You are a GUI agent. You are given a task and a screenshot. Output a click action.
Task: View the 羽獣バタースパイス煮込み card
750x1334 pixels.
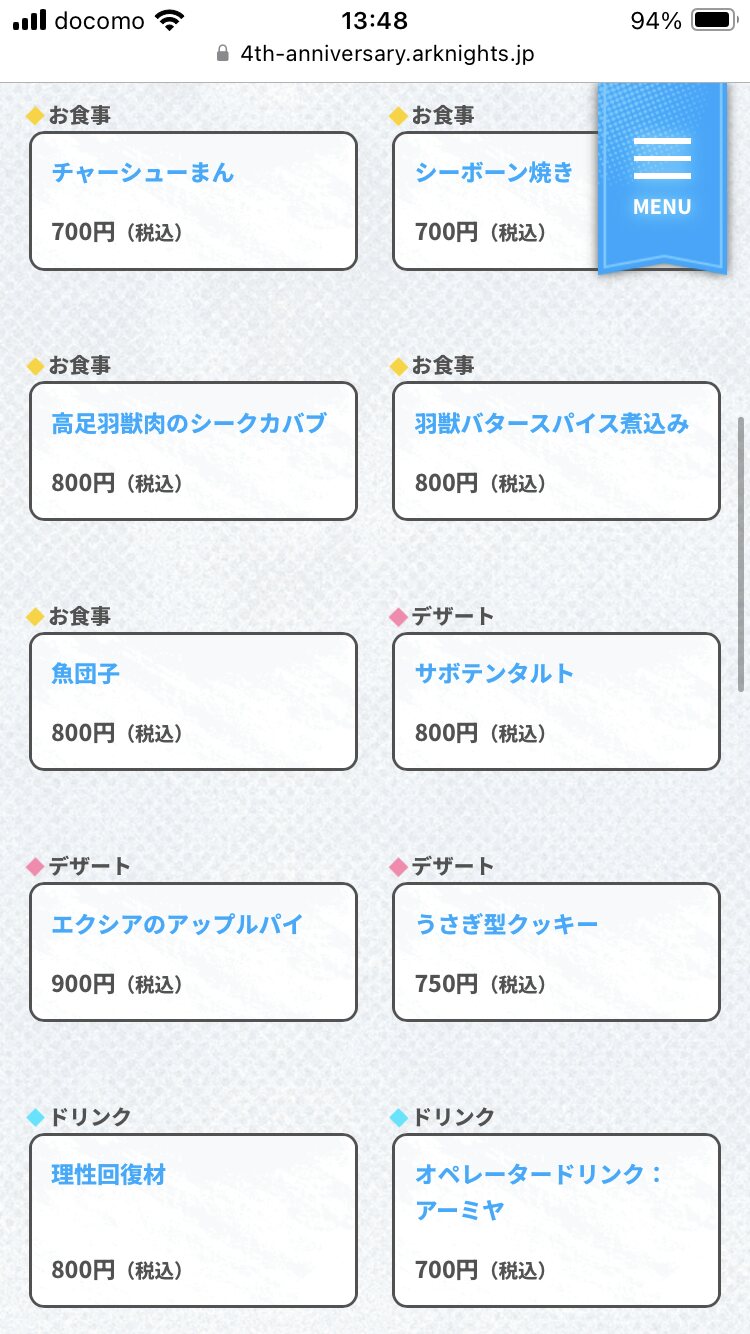tap(556, 451)
